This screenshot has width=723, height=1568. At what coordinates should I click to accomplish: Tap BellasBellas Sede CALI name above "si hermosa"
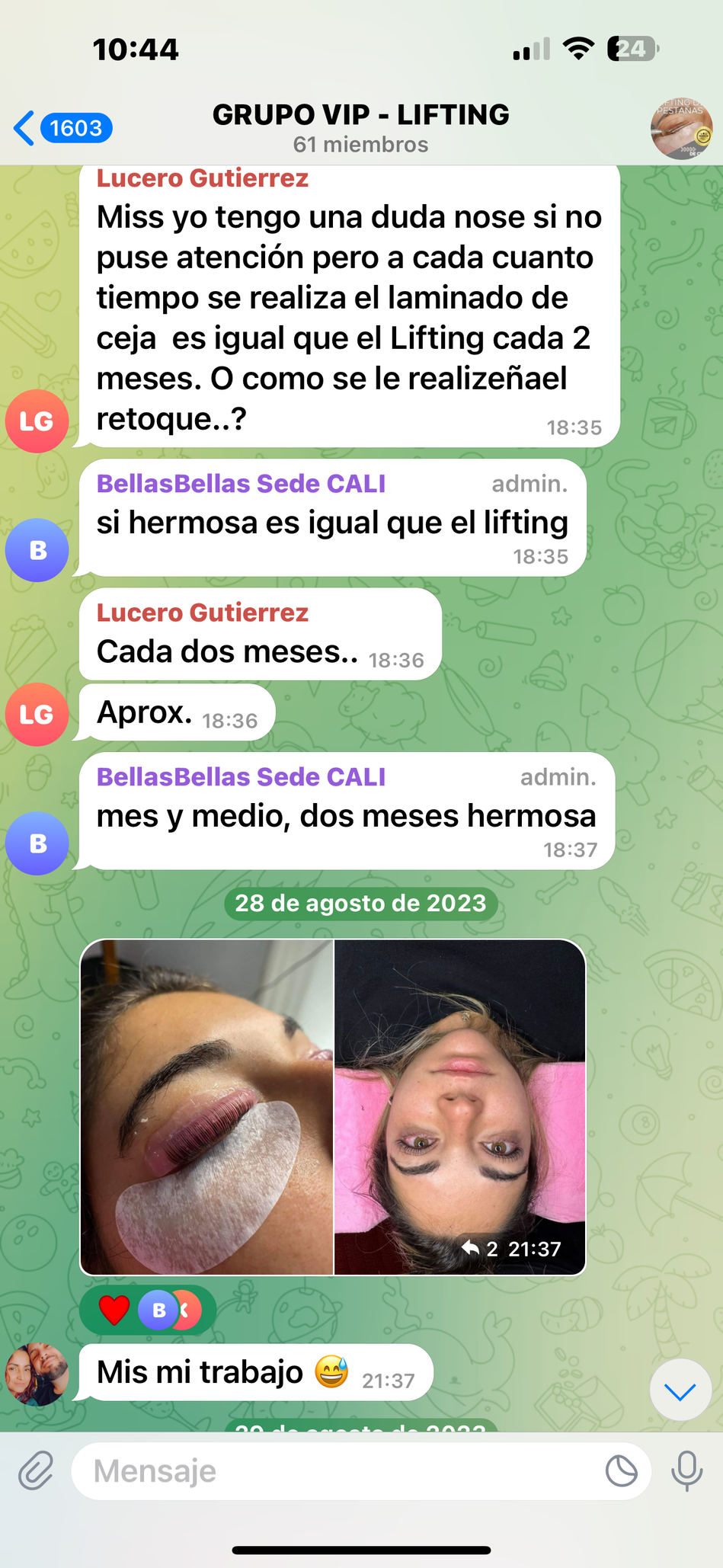click(241, 484)
